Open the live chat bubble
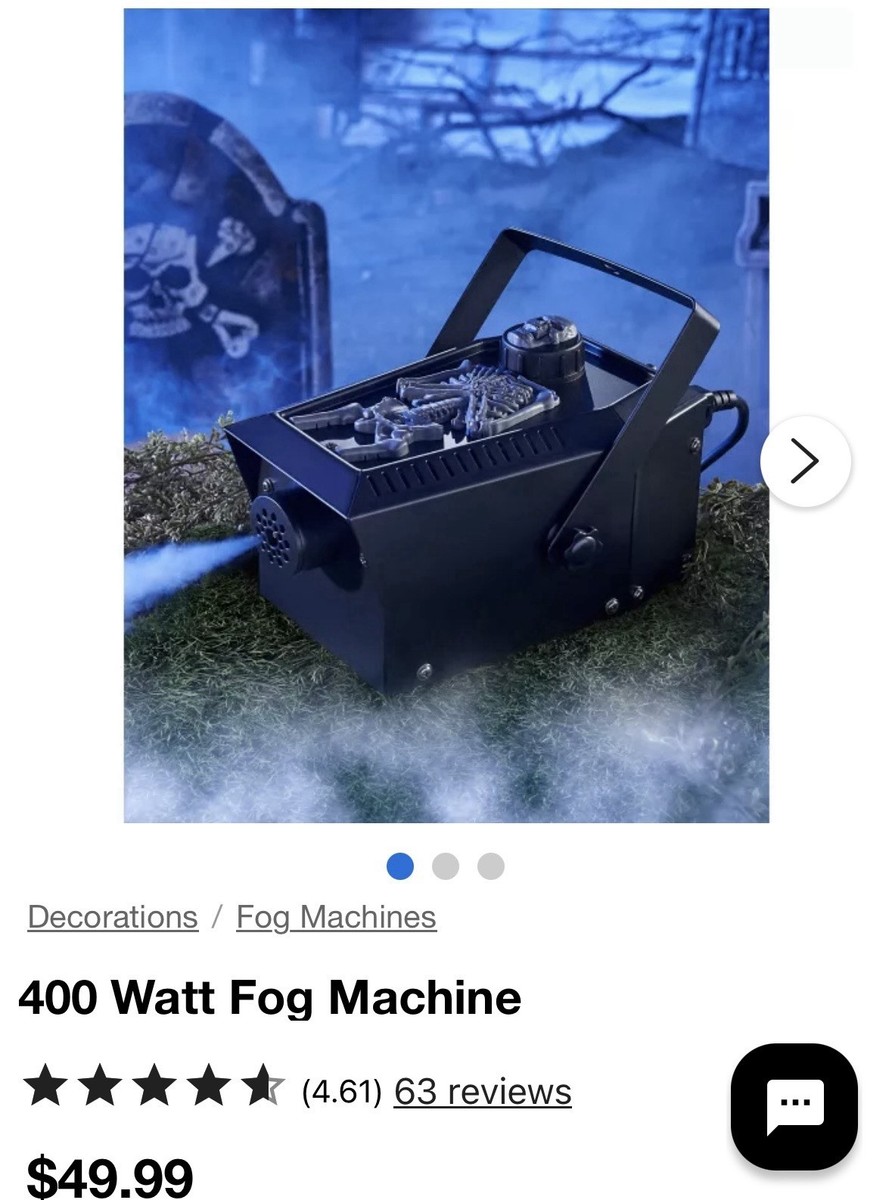Screen dimensions: 892x1200 pyautogui.click(x=794, y=1107)
